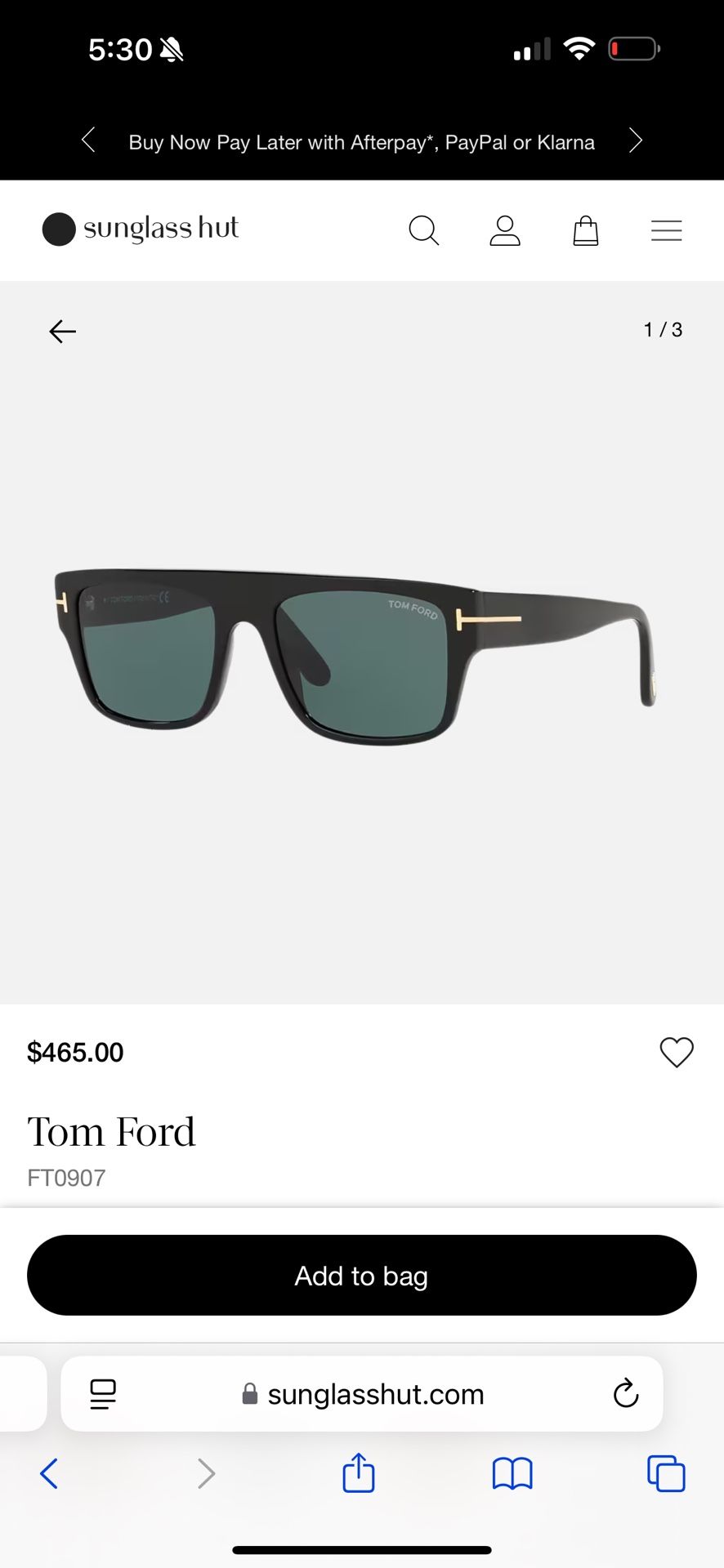Tap the page settings icon in the address bar
Image resolution: width=724 pixels, height=1568 pixels.
102,1394
